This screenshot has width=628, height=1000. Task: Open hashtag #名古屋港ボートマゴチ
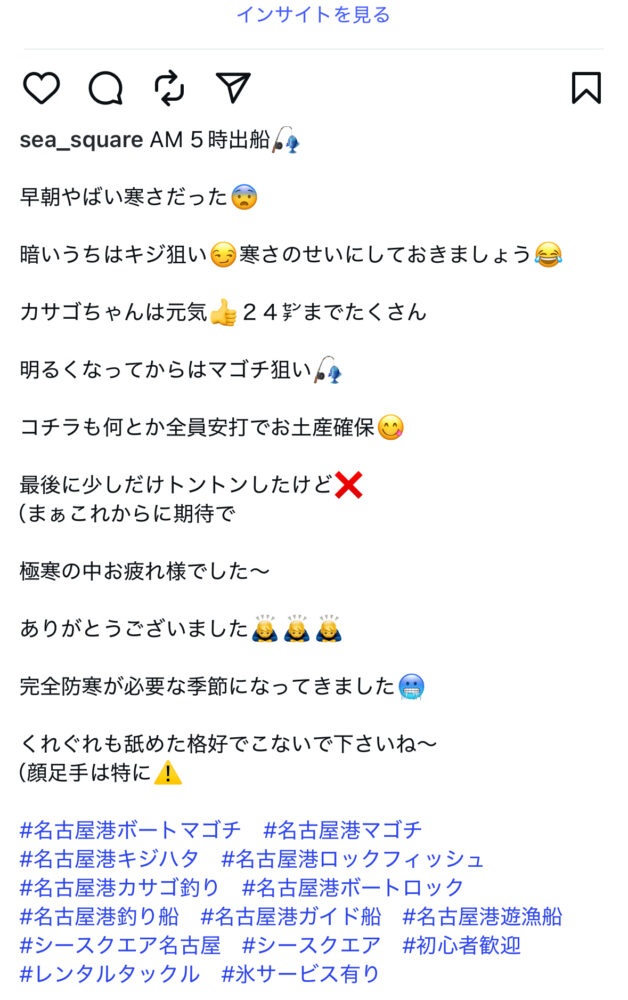click(130, 830)
